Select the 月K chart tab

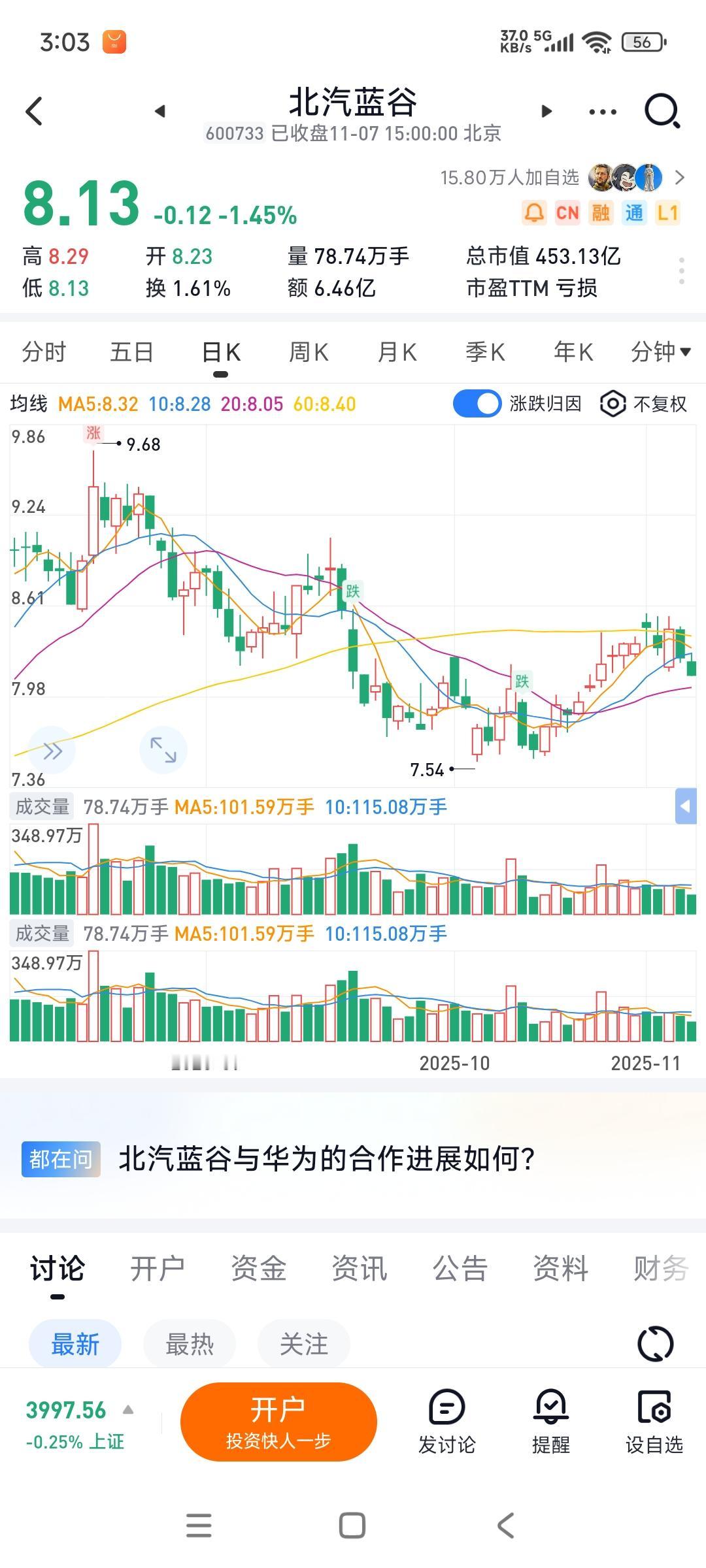point(397,352)
